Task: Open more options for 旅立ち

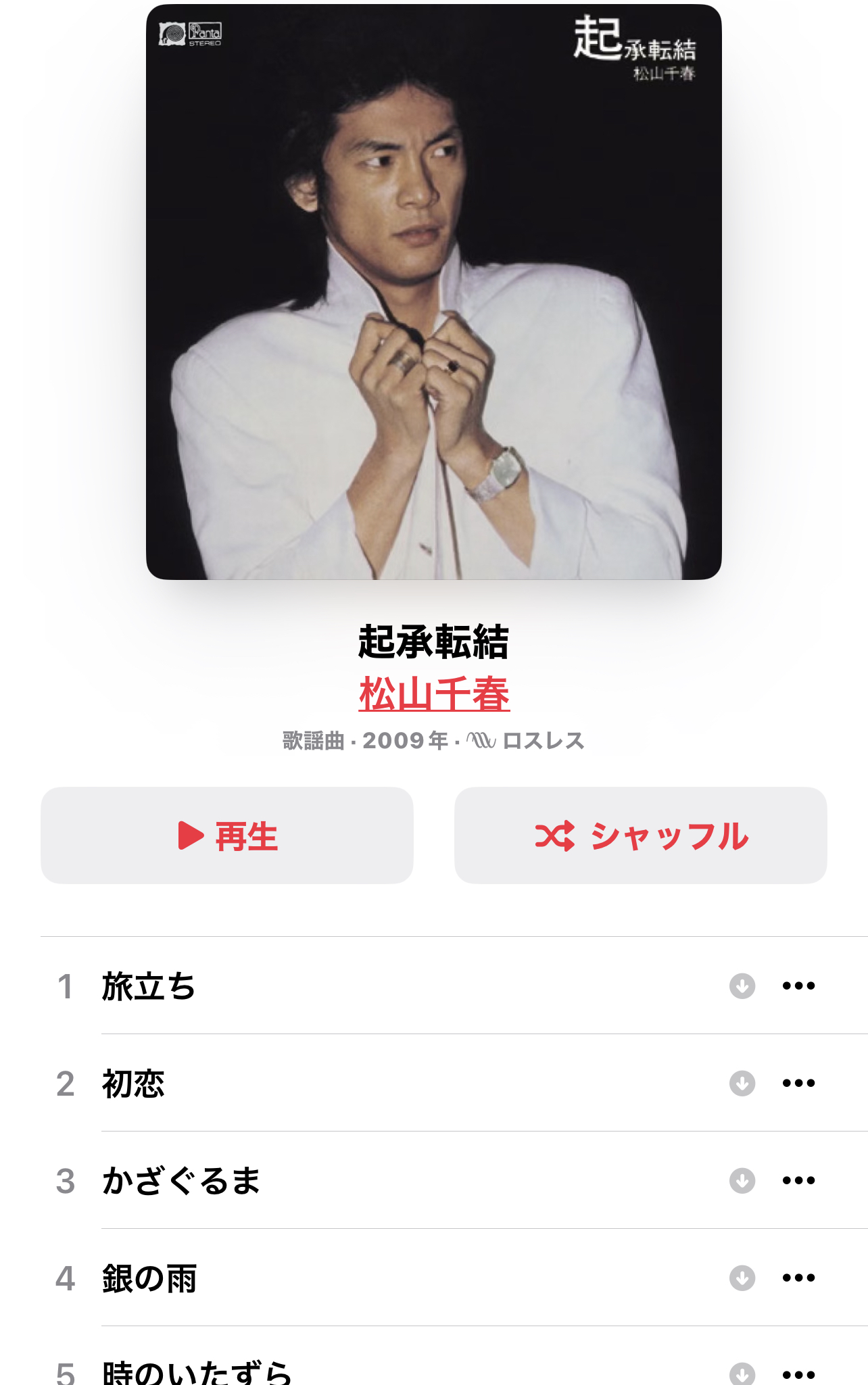Action: point(798,986)
